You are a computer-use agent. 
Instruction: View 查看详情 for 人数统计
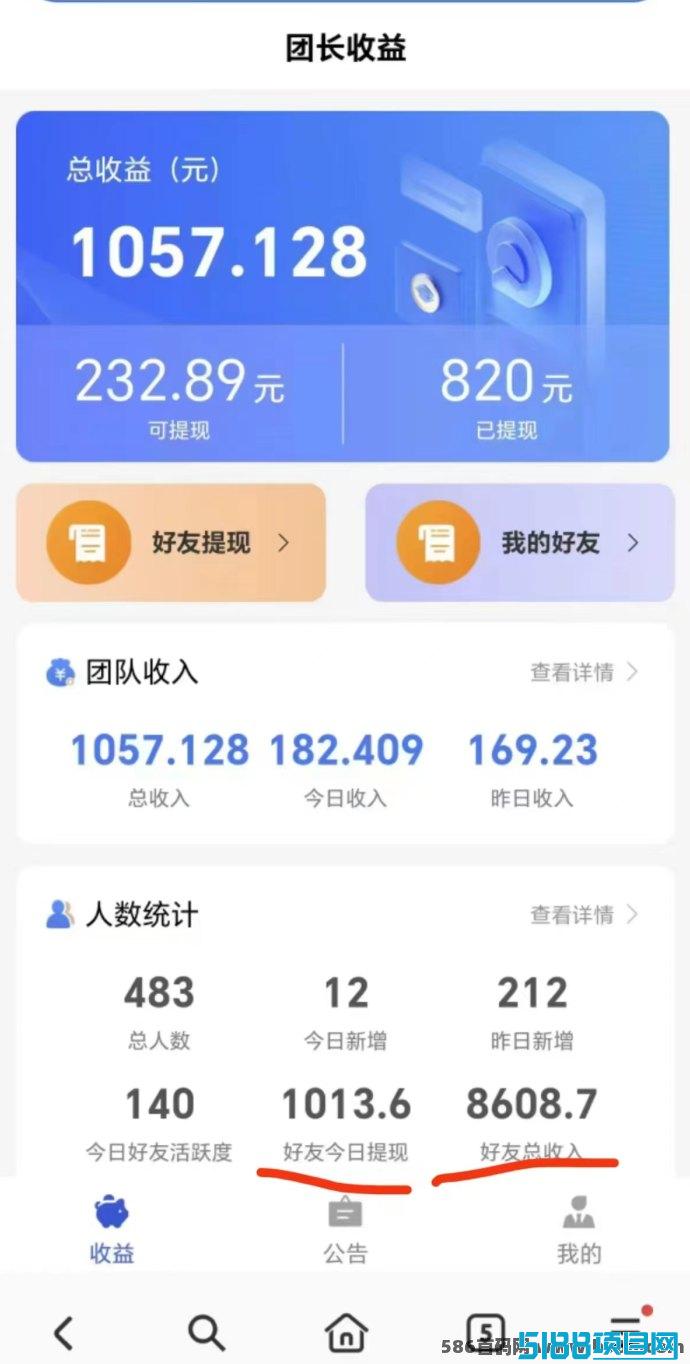pos(584,914)
